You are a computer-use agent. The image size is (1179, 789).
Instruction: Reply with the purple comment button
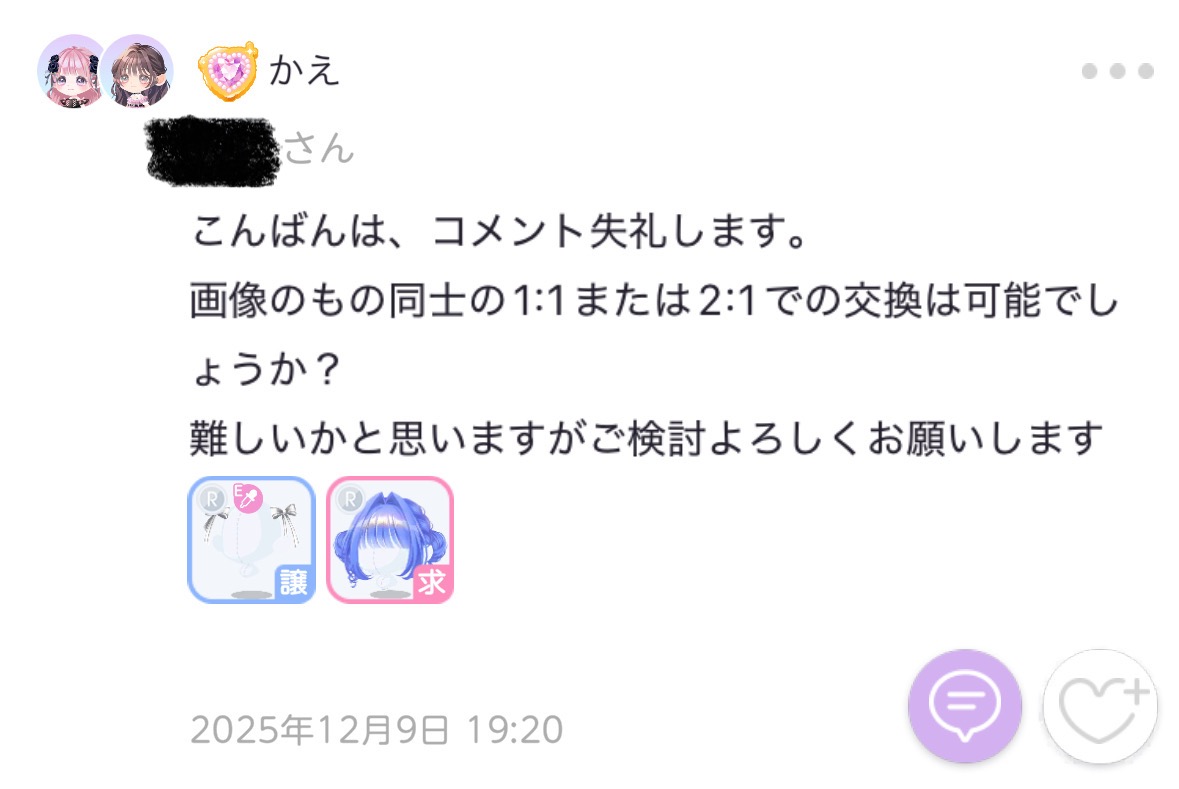[x=964, y=707]
